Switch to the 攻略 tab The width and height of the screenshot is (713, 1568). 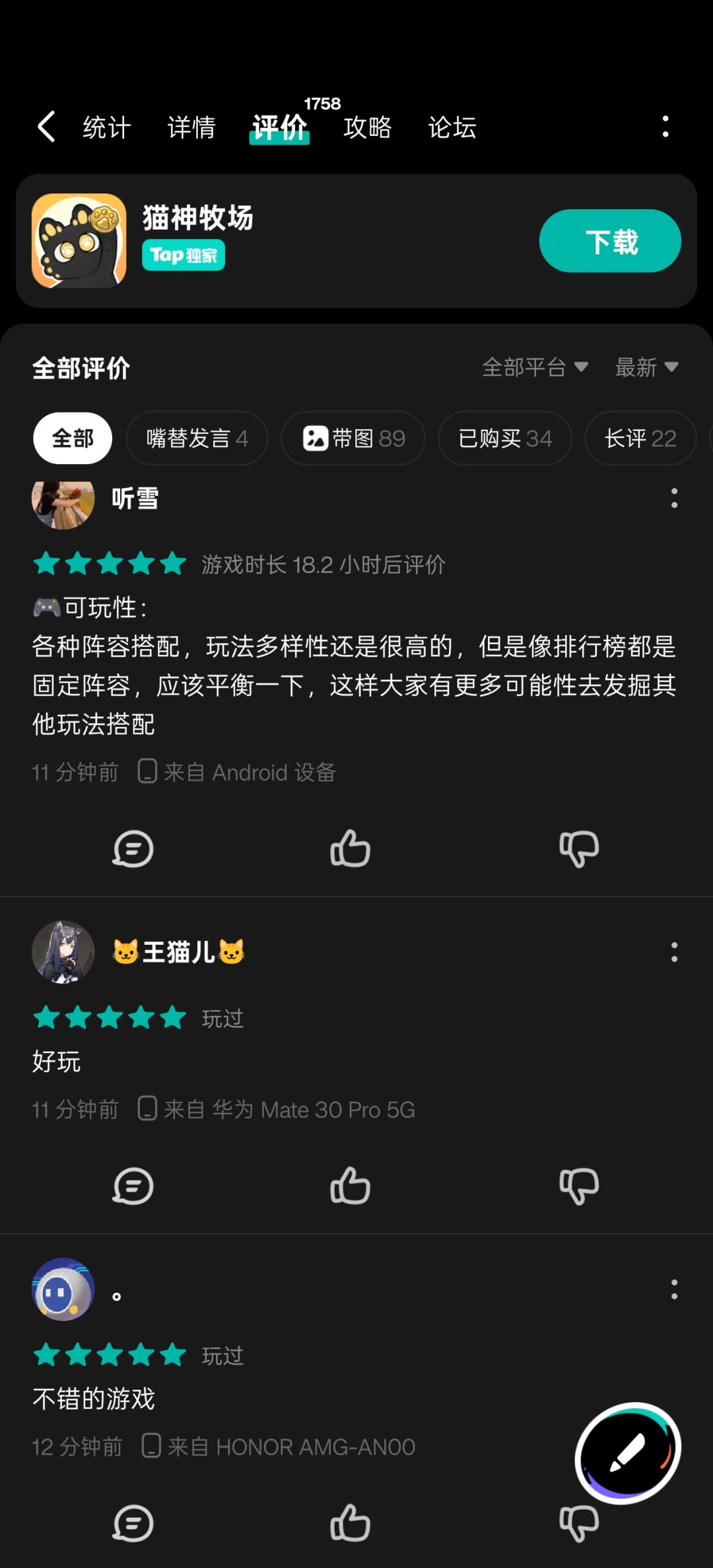click(x=368, y=127)
